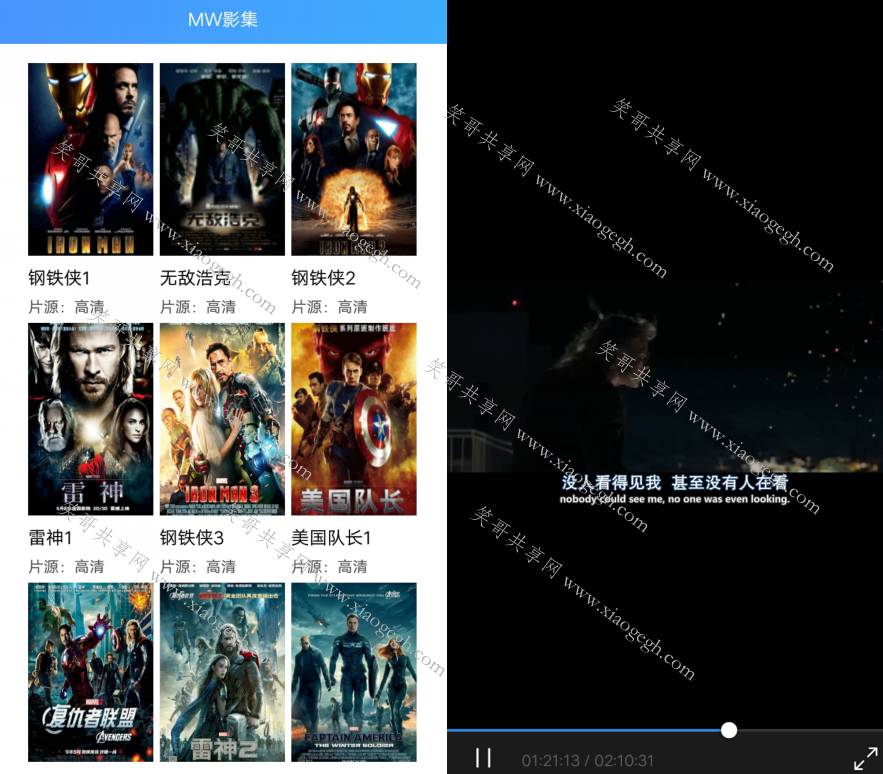Open the 美国队长1 movie
Image resolution: width=883 pixels, height=774 pixels.
tap(353, 418)
